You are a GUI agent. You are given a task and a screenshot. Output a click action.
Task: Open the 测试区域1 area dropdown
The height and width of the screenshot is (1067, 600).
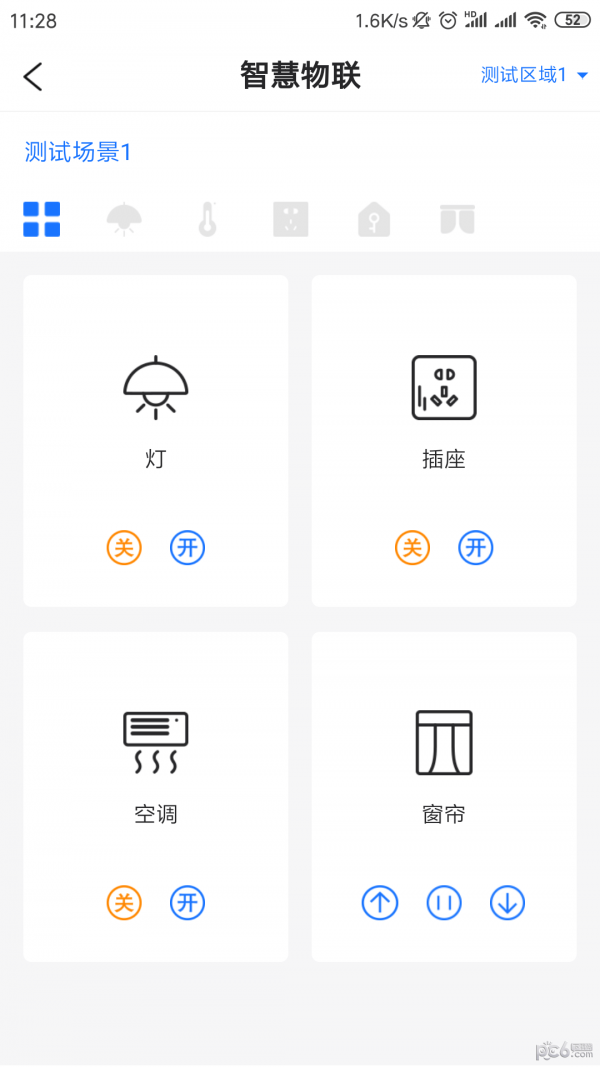pos(534,75)
